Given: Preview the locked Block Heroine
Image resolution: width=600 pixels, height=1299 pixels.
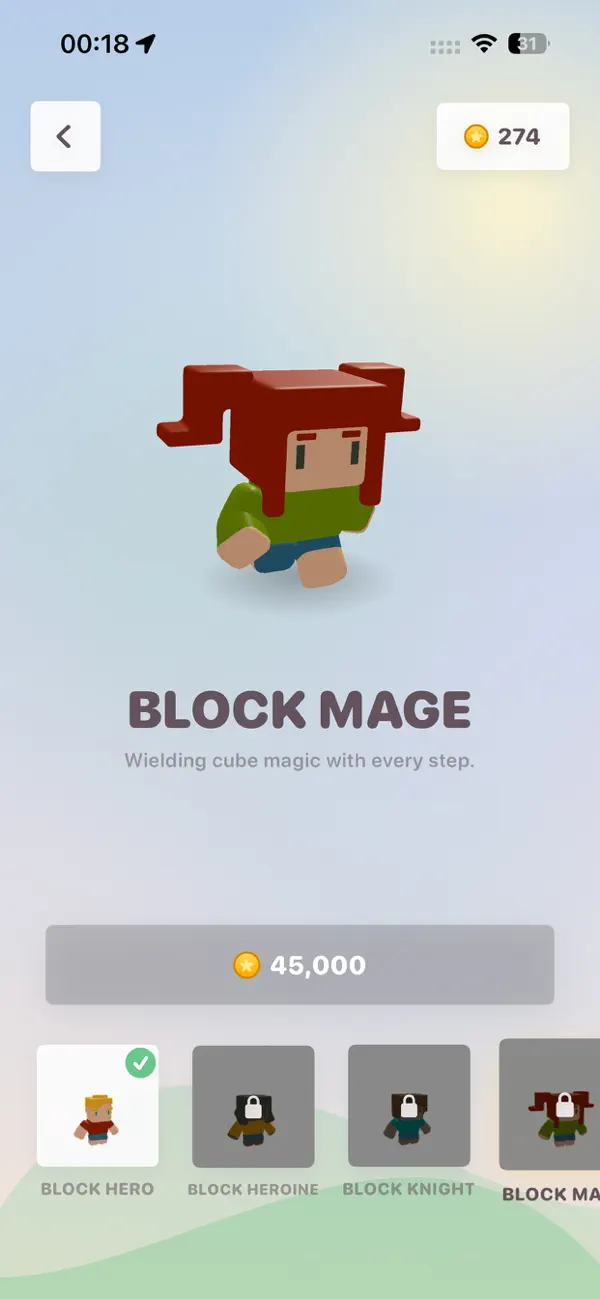Looking at the screenshot, I should [253, 1106].
